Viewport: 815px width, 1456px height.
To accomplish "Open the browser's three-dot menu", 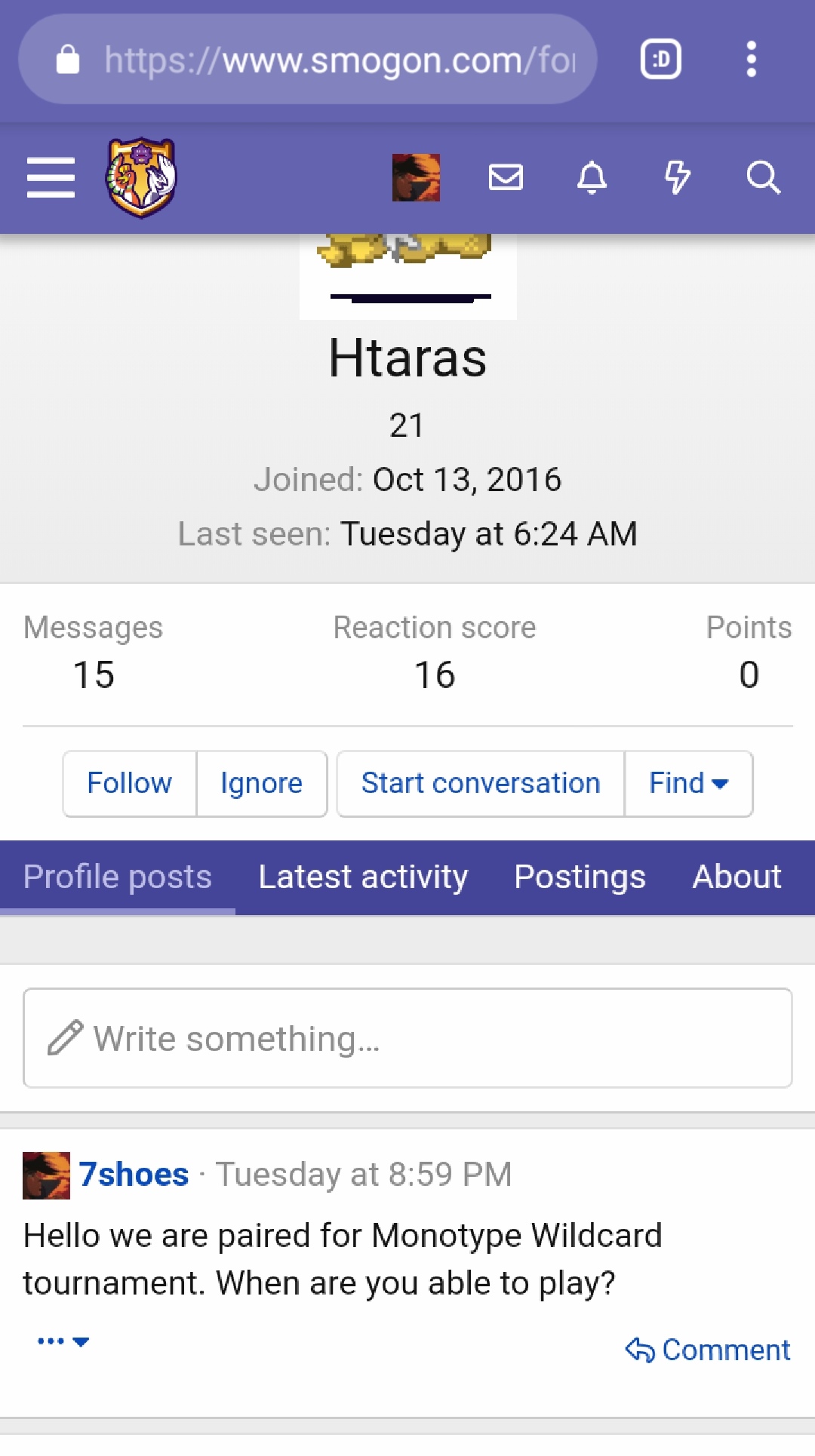I will pyautogui.click(x=751, y=59).
